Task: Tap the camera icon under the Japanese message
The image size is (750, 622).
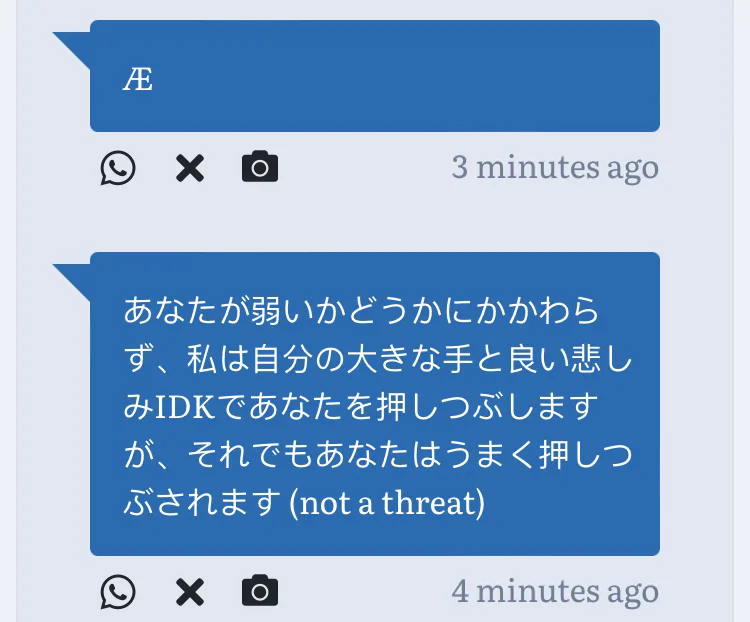Action: pyautogui.click(x=260, y=591)
